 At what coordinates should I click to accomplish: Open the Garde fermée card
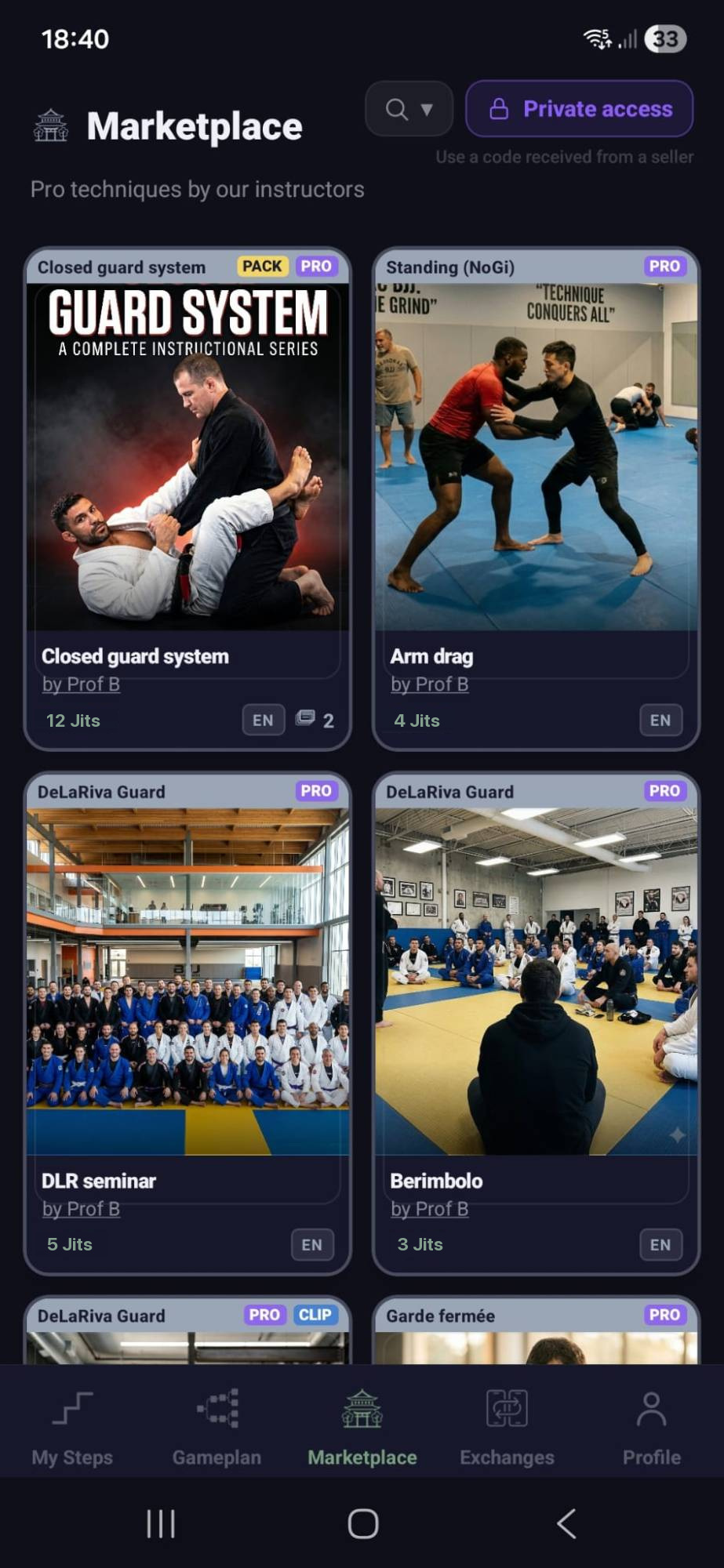(536, 1330)
